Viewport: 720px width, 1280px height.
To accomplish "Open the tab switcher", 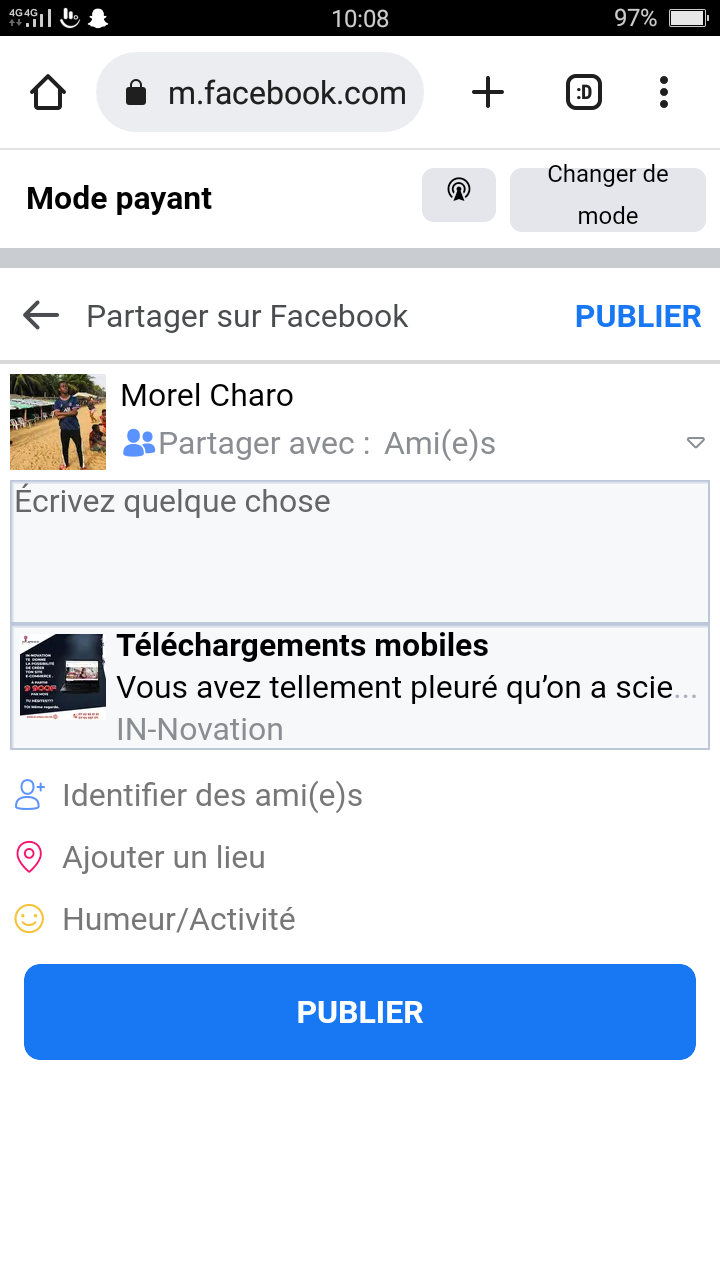I will (584, 93).
